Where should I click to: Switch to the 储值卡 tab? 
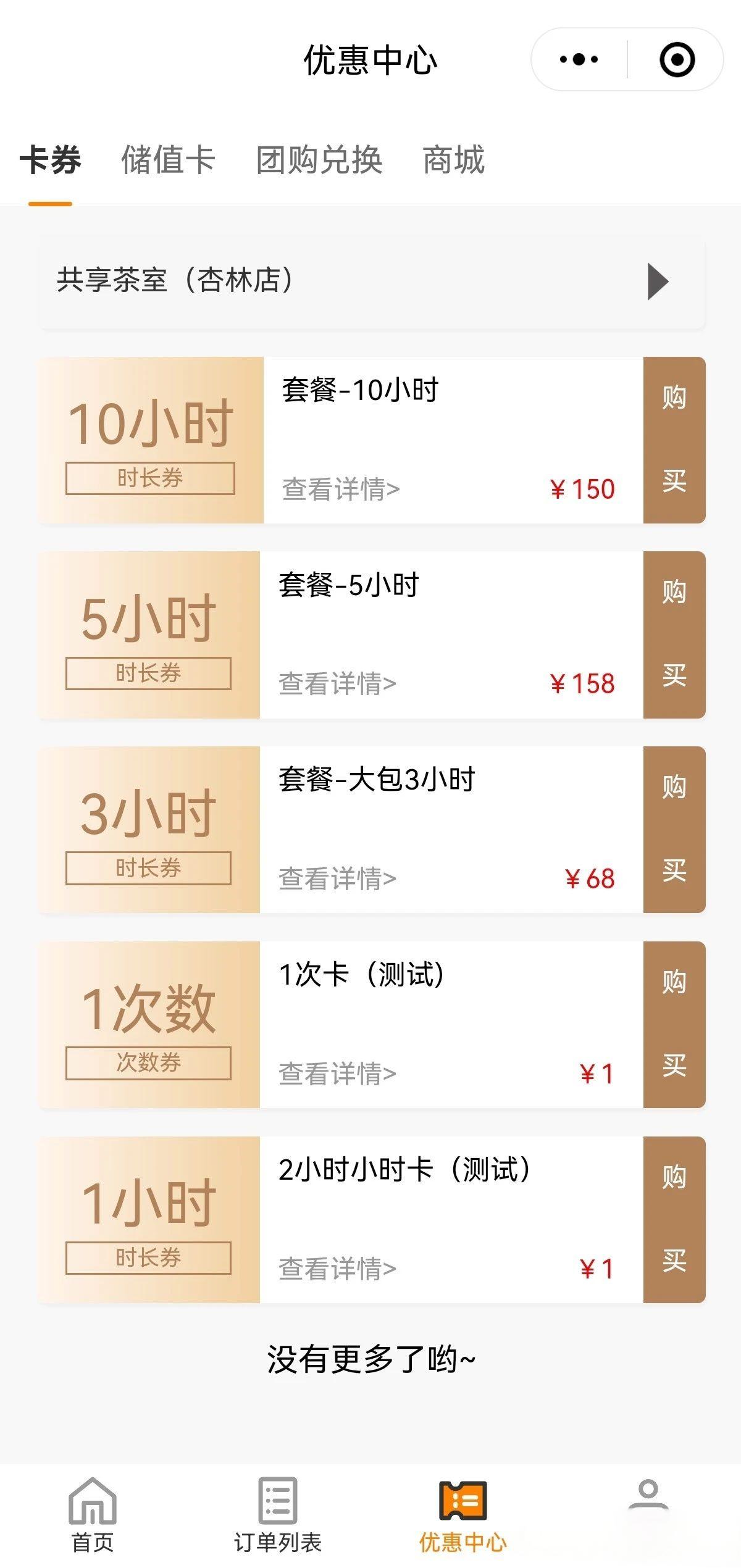point(168,160)
